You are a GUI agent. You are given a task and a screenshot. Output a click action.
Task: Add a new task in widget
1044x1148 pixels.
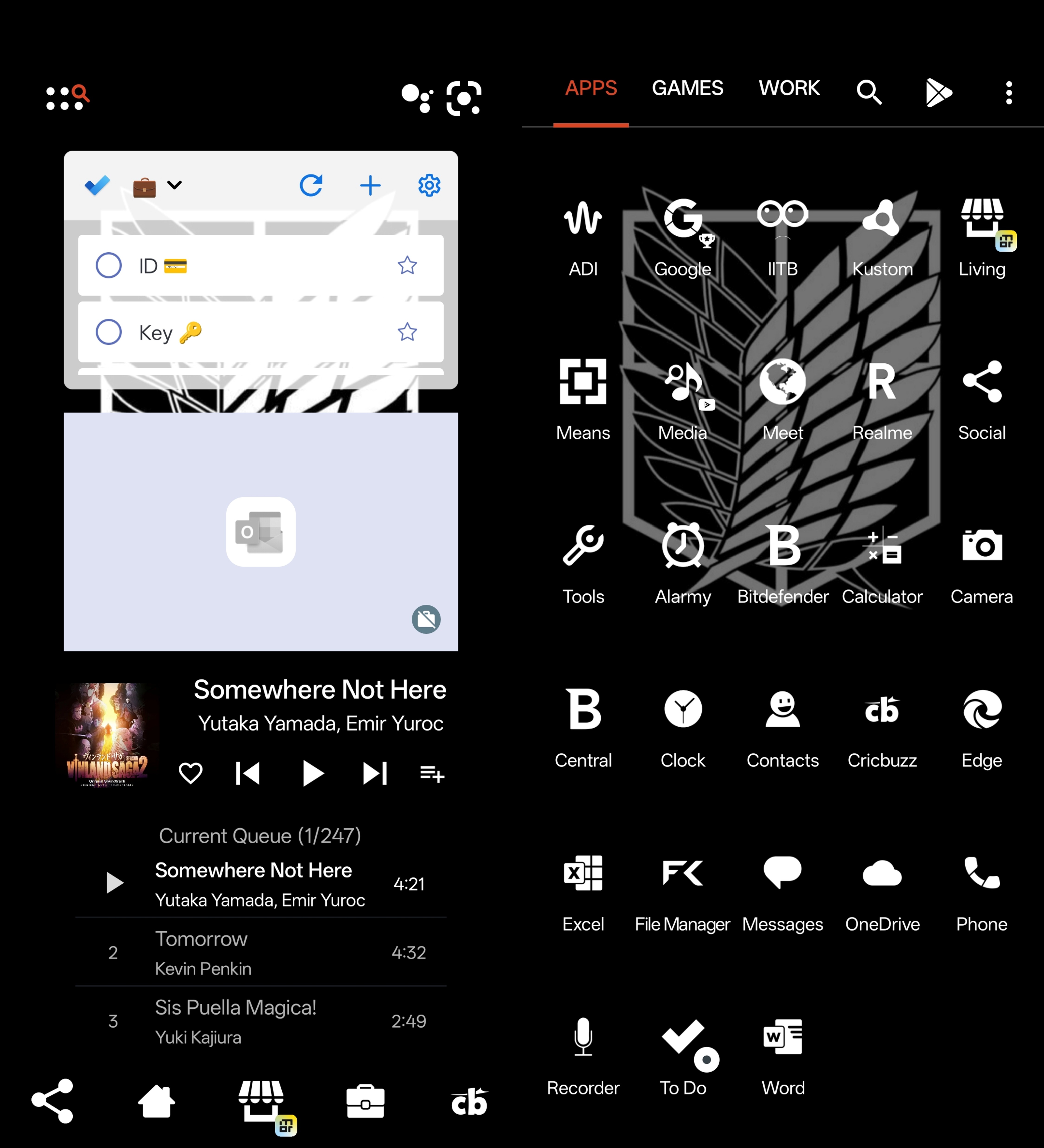click(x=370, y=185)
